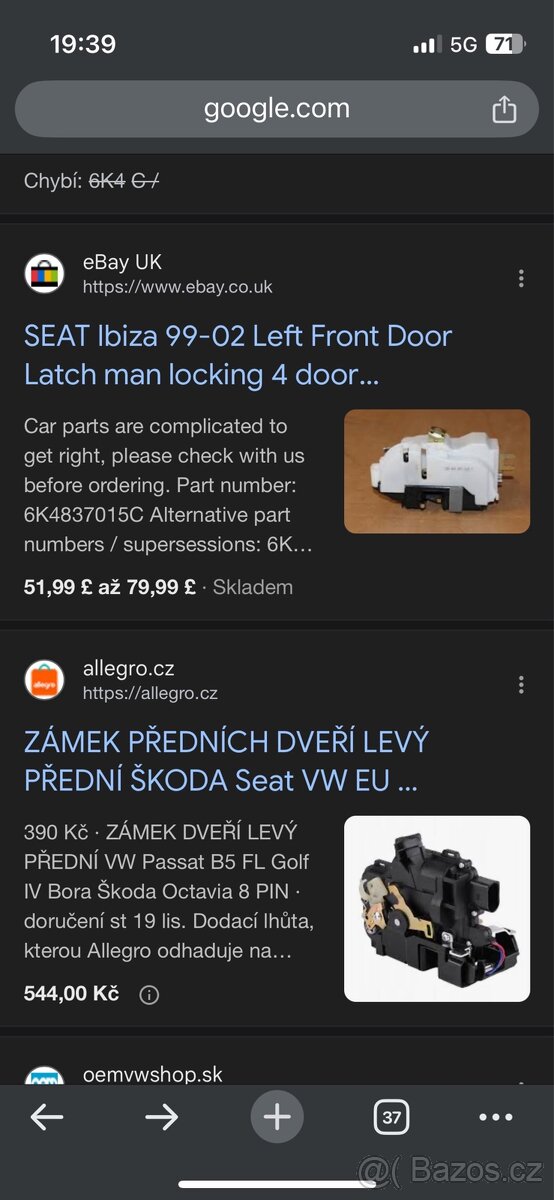
Task: Tap the google.com address bar
Action: point(277,109)
